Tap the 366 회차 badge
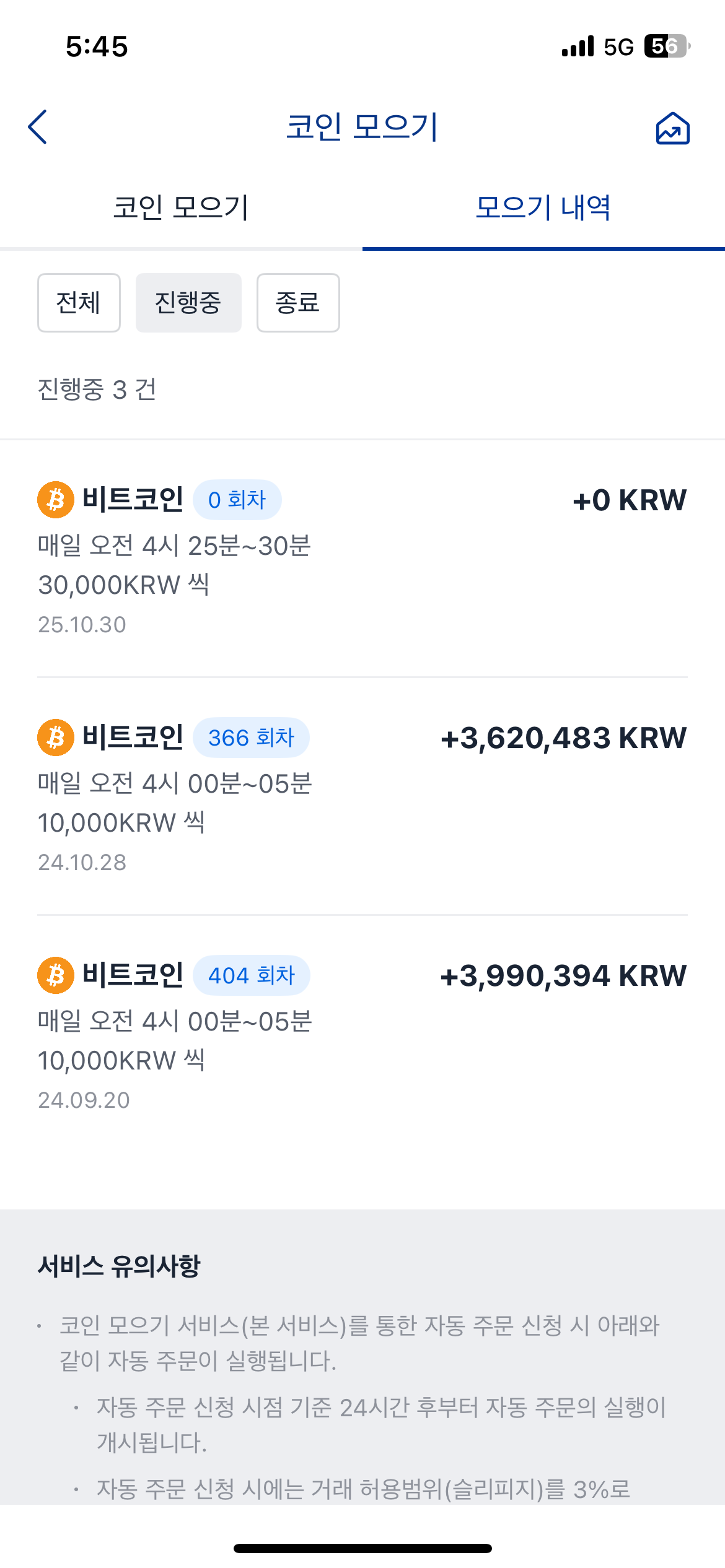Screen dimensions: 725x1568 pos(252,737)
